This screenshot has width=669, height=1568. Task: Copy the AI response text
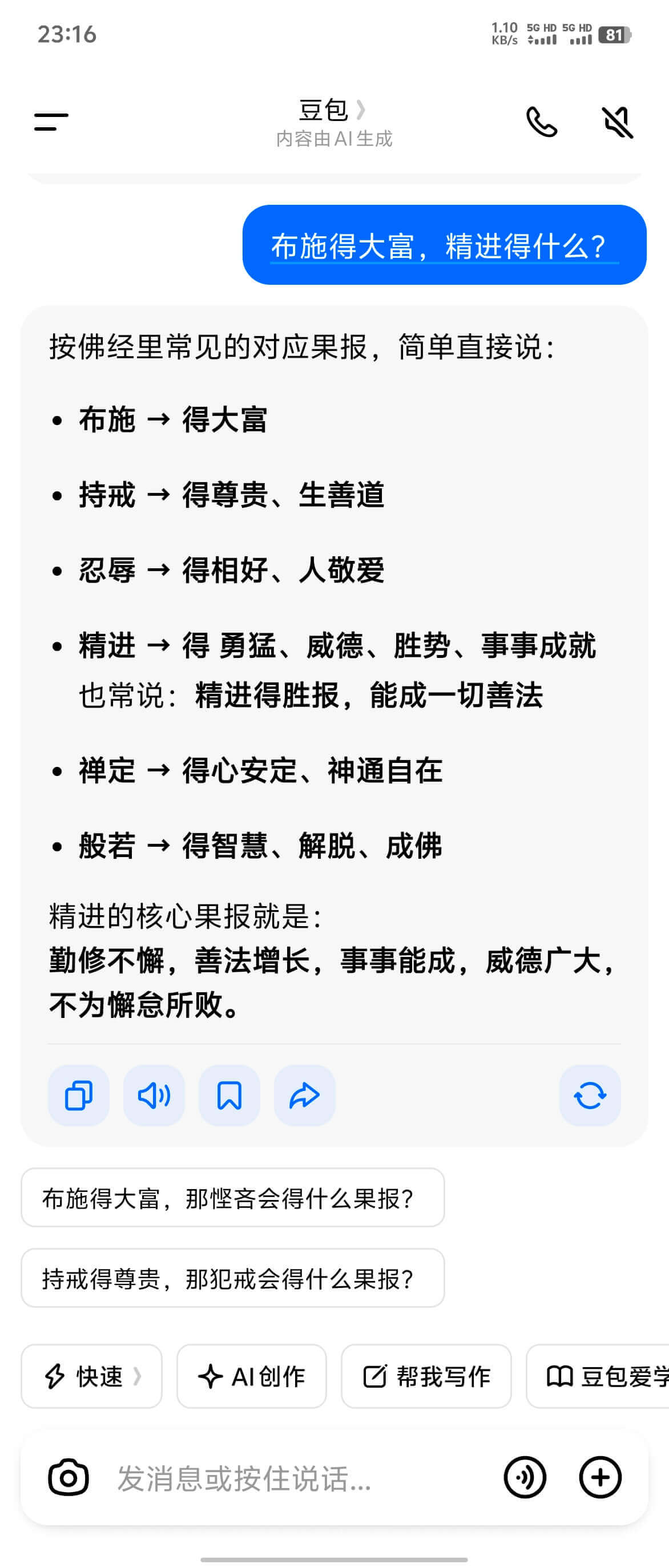79,1096
